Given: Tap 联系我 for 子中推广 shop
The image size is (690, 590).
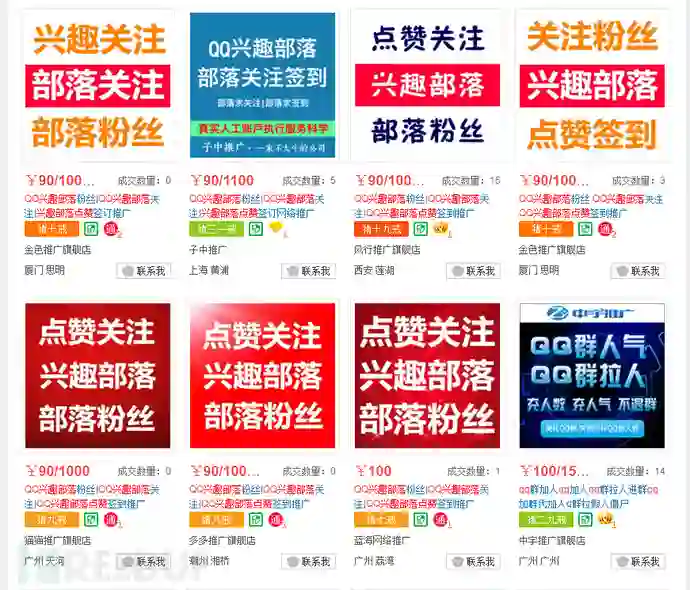Looking at the screenshot, I should [308, 271].
